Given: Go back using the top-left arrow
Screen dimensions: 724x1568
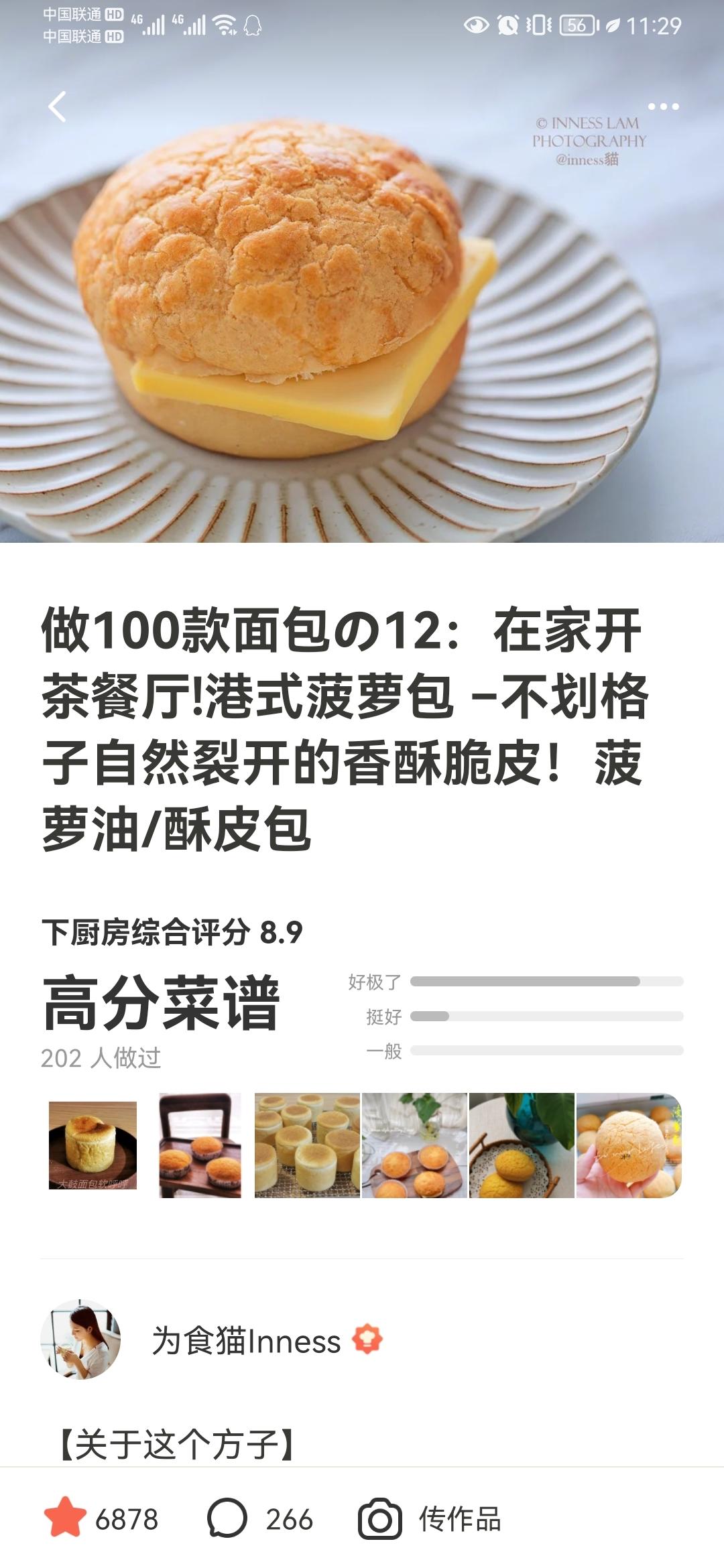Looking at the screenshot, I should 58,107.
